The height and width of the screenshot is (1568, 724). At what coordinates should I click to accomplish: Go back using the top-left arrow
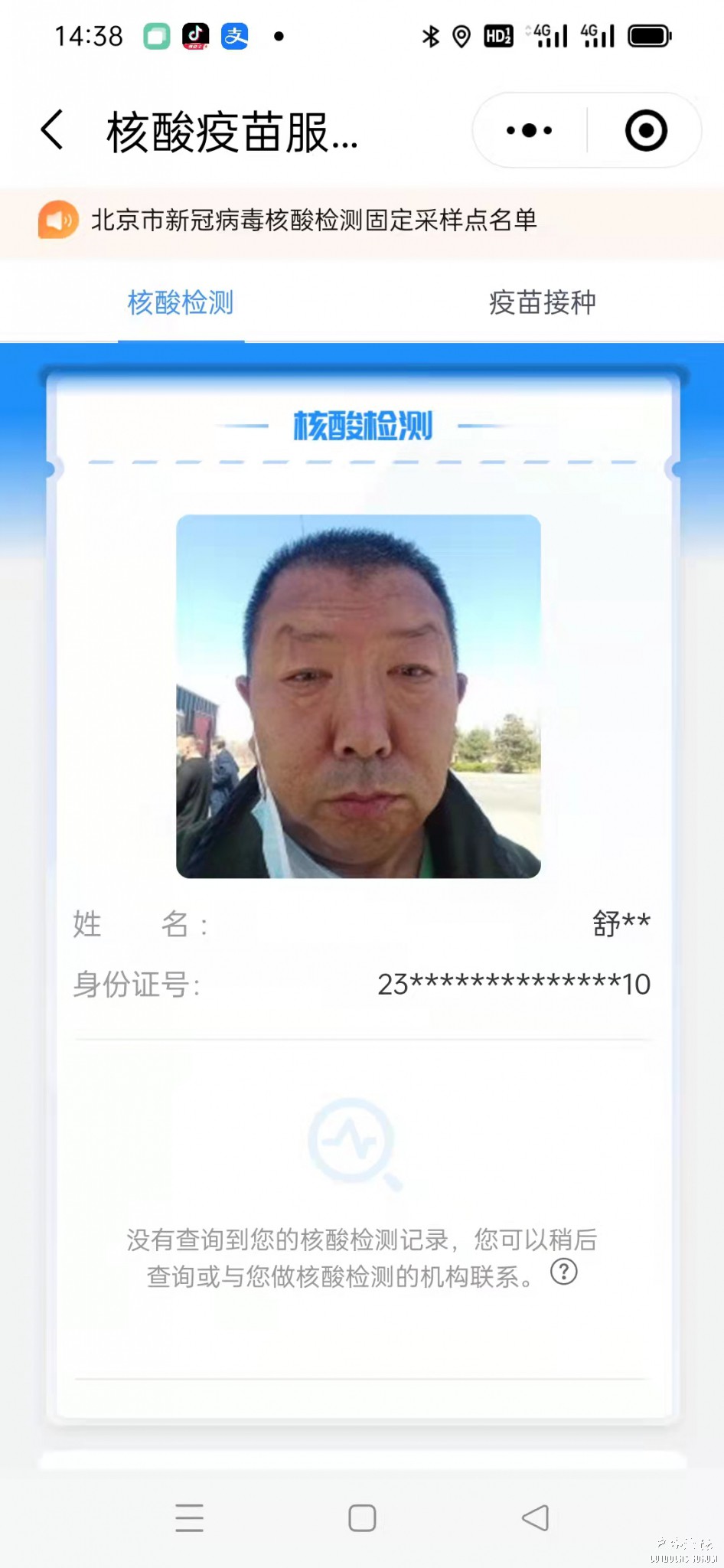click(52, 129)
